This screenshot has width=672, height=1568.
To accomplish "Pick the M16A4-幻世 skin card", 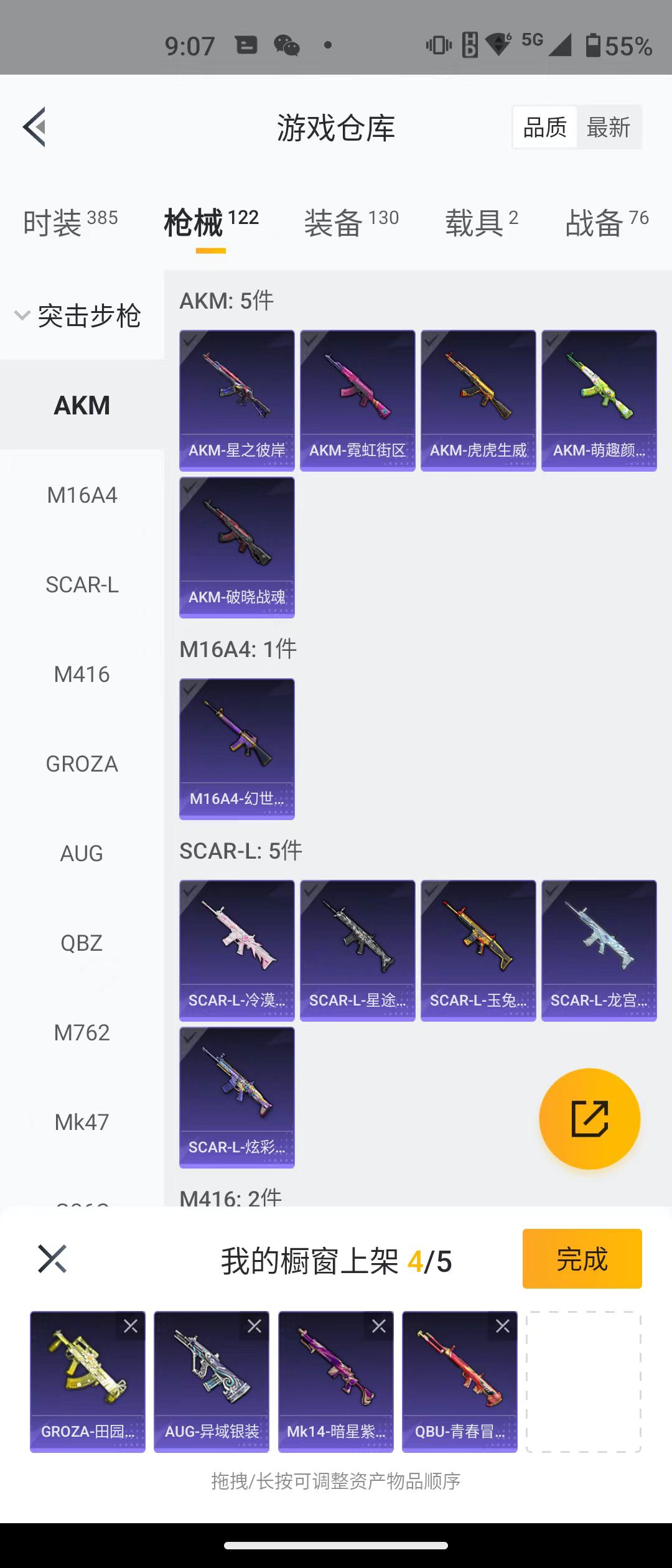I will pos(237,749).
